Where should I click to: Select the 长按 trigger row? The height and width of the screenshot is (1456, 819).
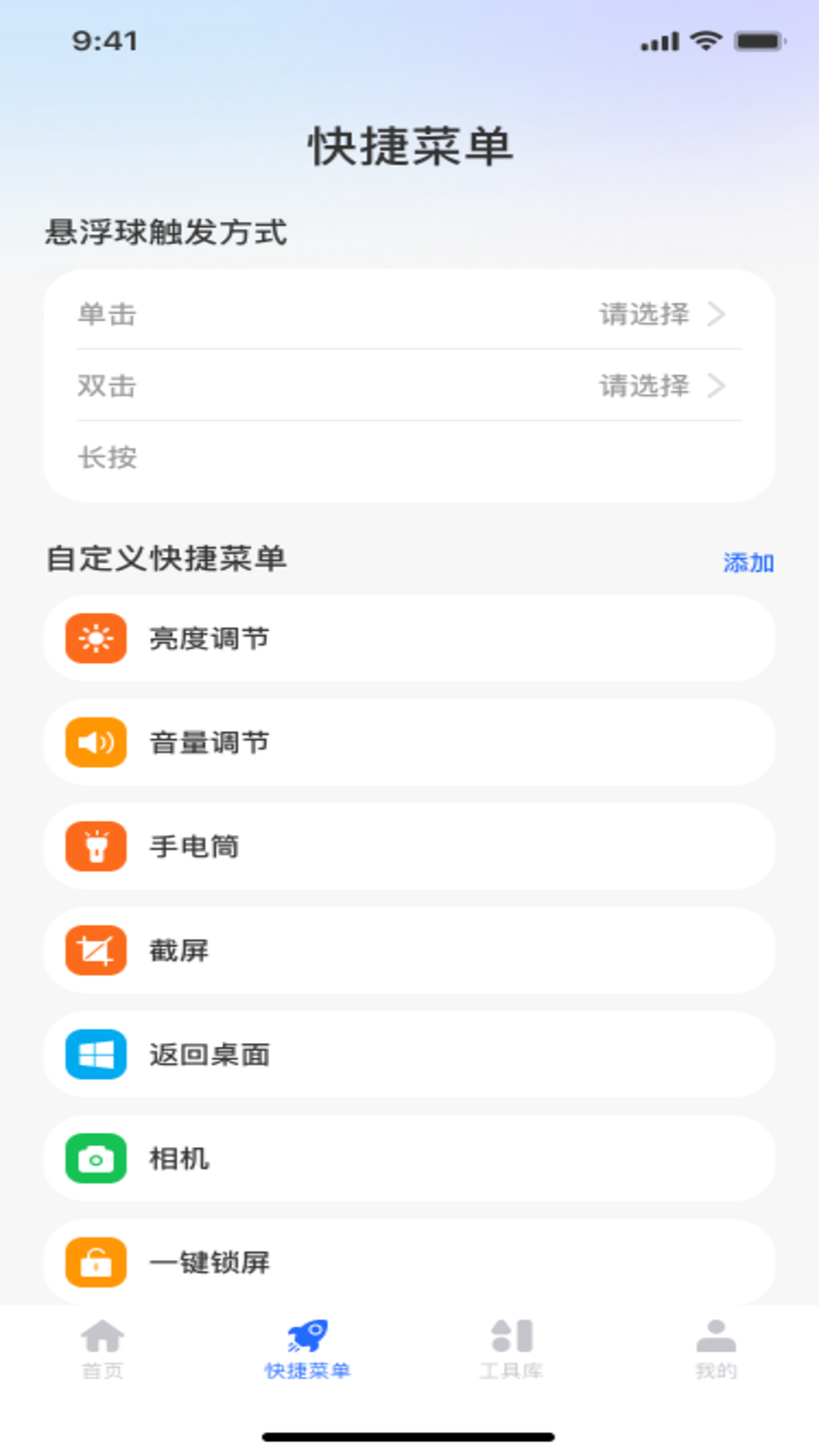409,459
